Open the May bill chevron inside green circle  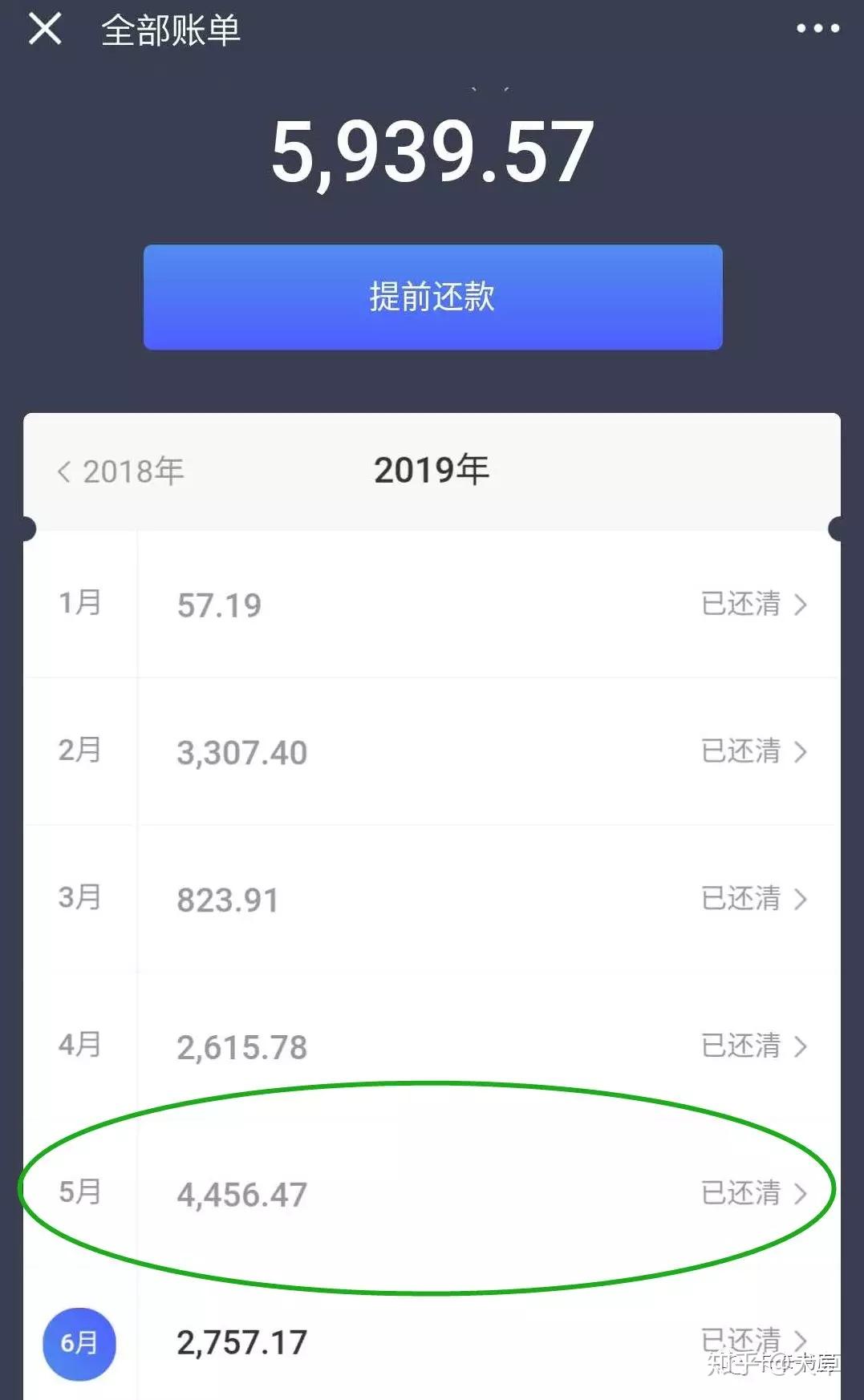799,1194
